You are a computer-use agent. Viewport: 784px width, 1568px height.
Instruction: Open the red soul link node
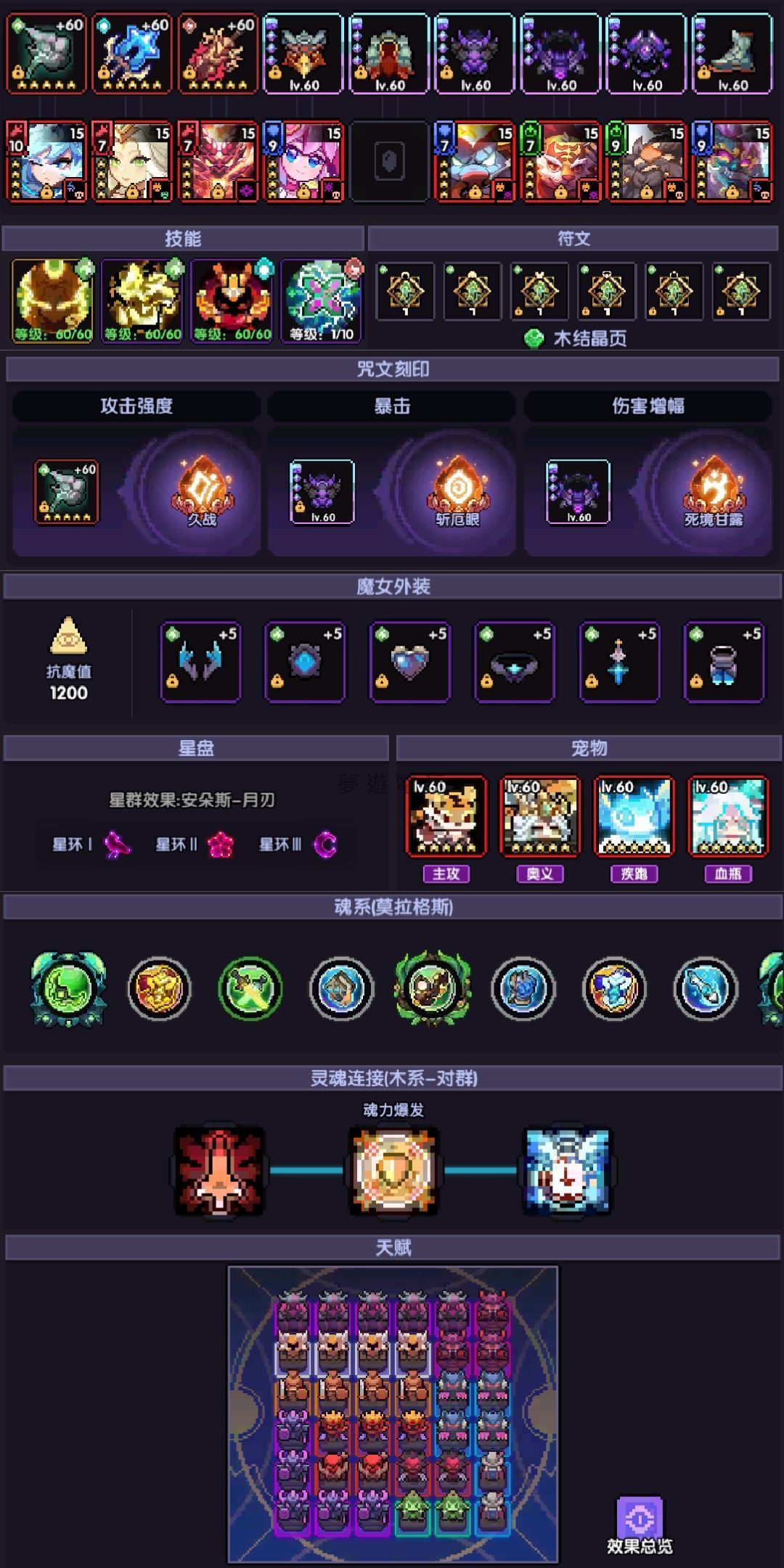pos(219,1170)
